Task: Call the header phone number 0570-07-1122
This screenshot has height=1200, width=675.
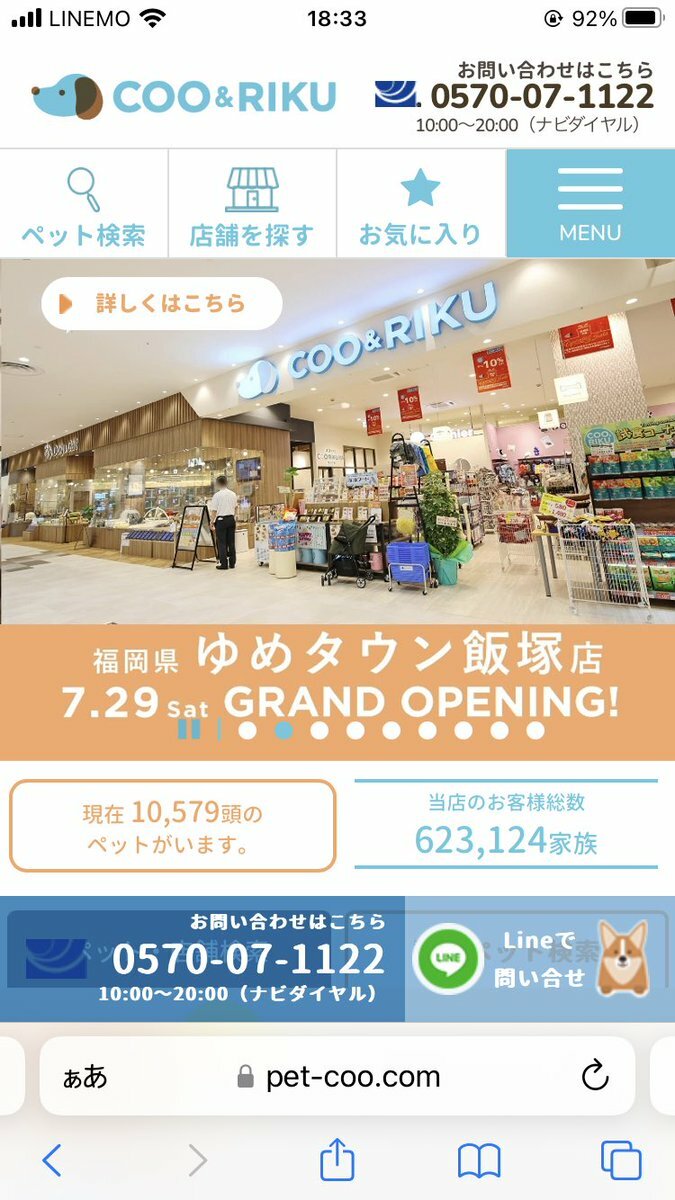Action: 541,97
